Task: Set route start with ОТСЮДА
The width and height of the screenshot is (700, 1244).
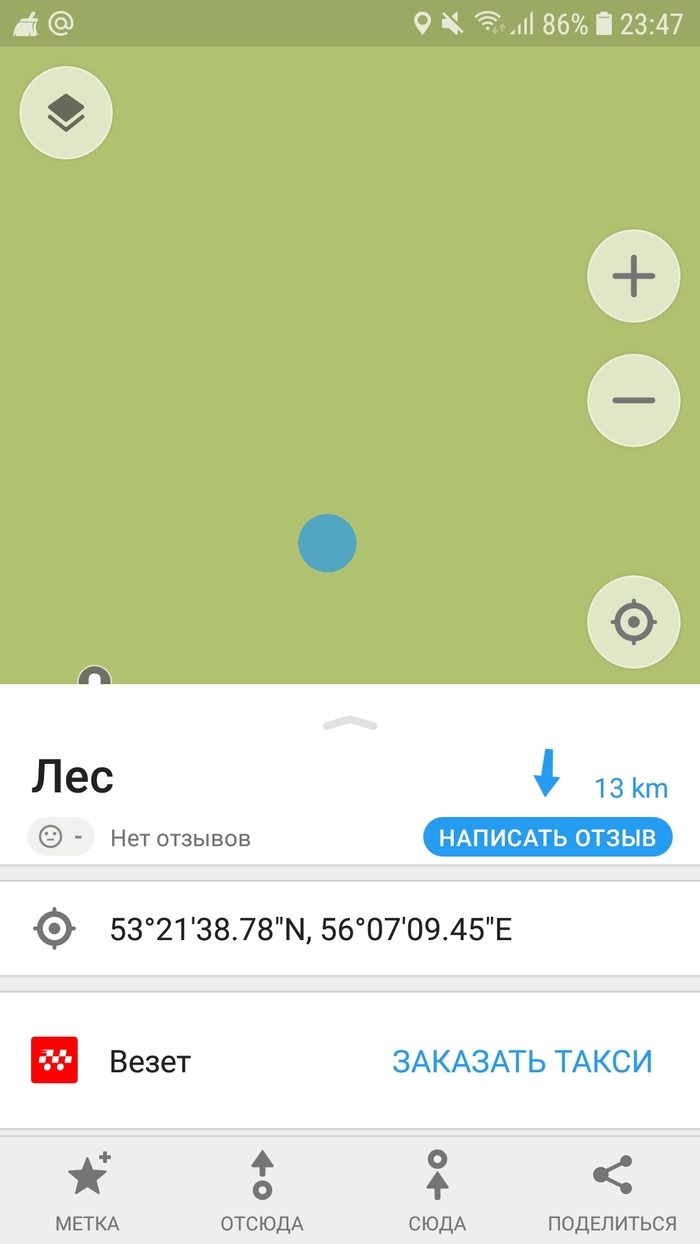Action: pos(262,1192)
